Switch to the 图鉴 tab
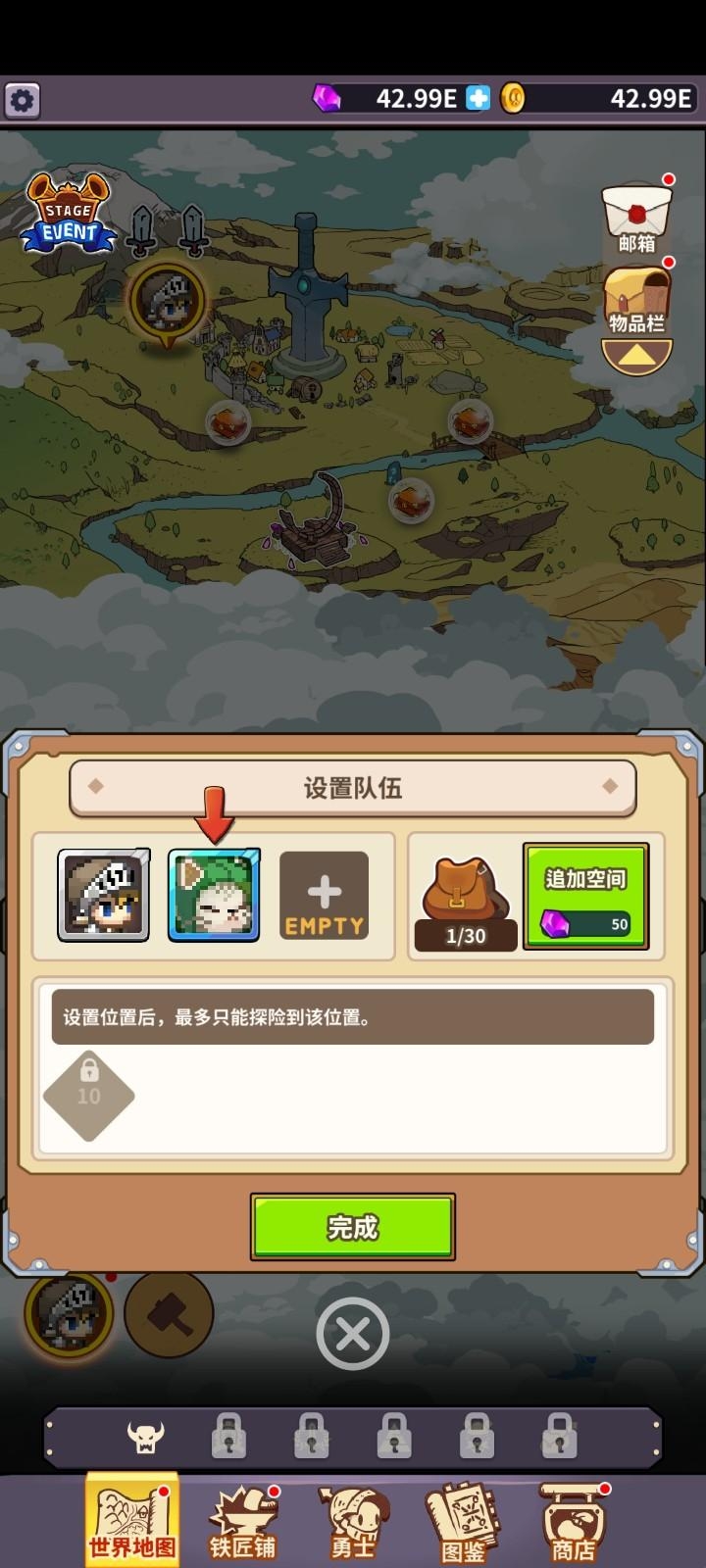Image resolution: width=706 pixels, height=1568 pixels. 463,1522
